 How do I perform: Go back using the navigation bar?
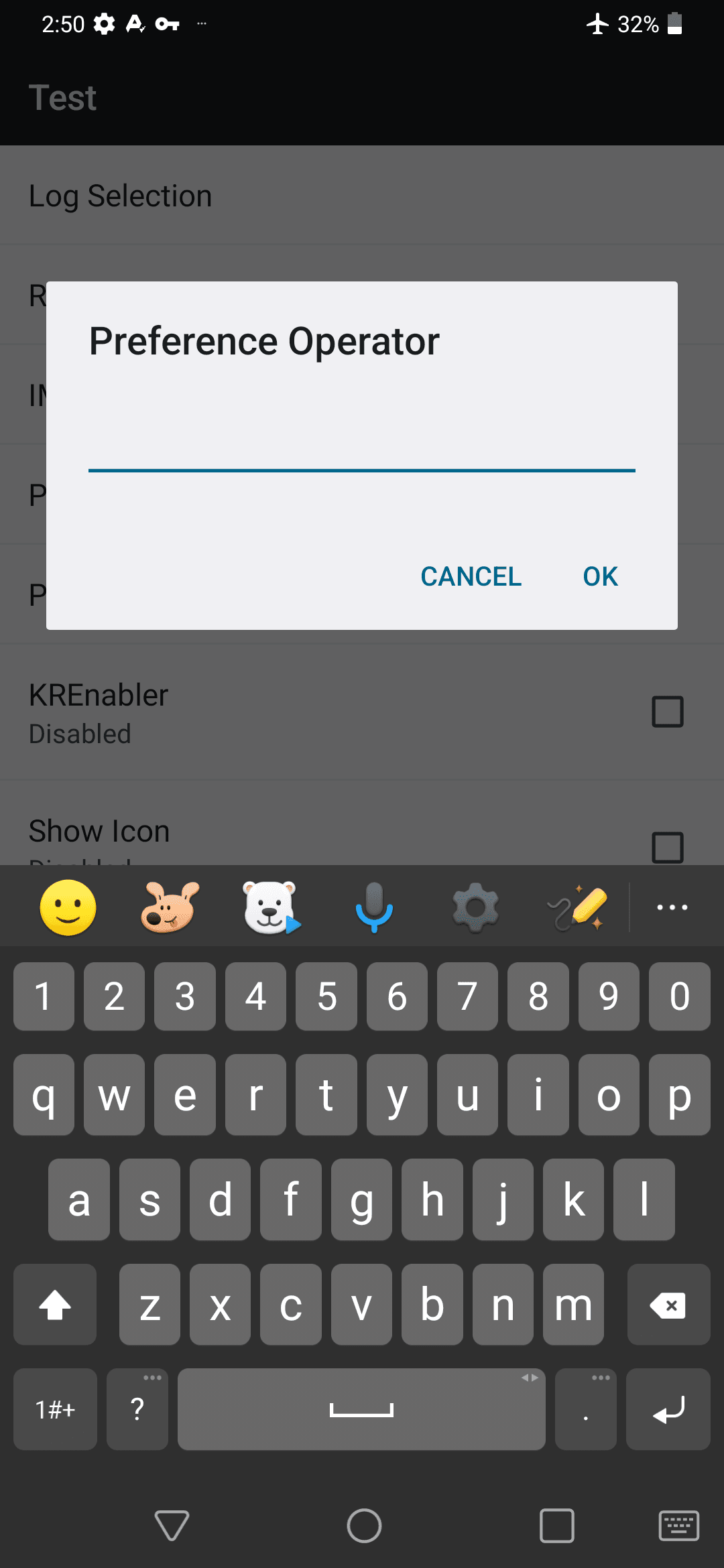172,1526
